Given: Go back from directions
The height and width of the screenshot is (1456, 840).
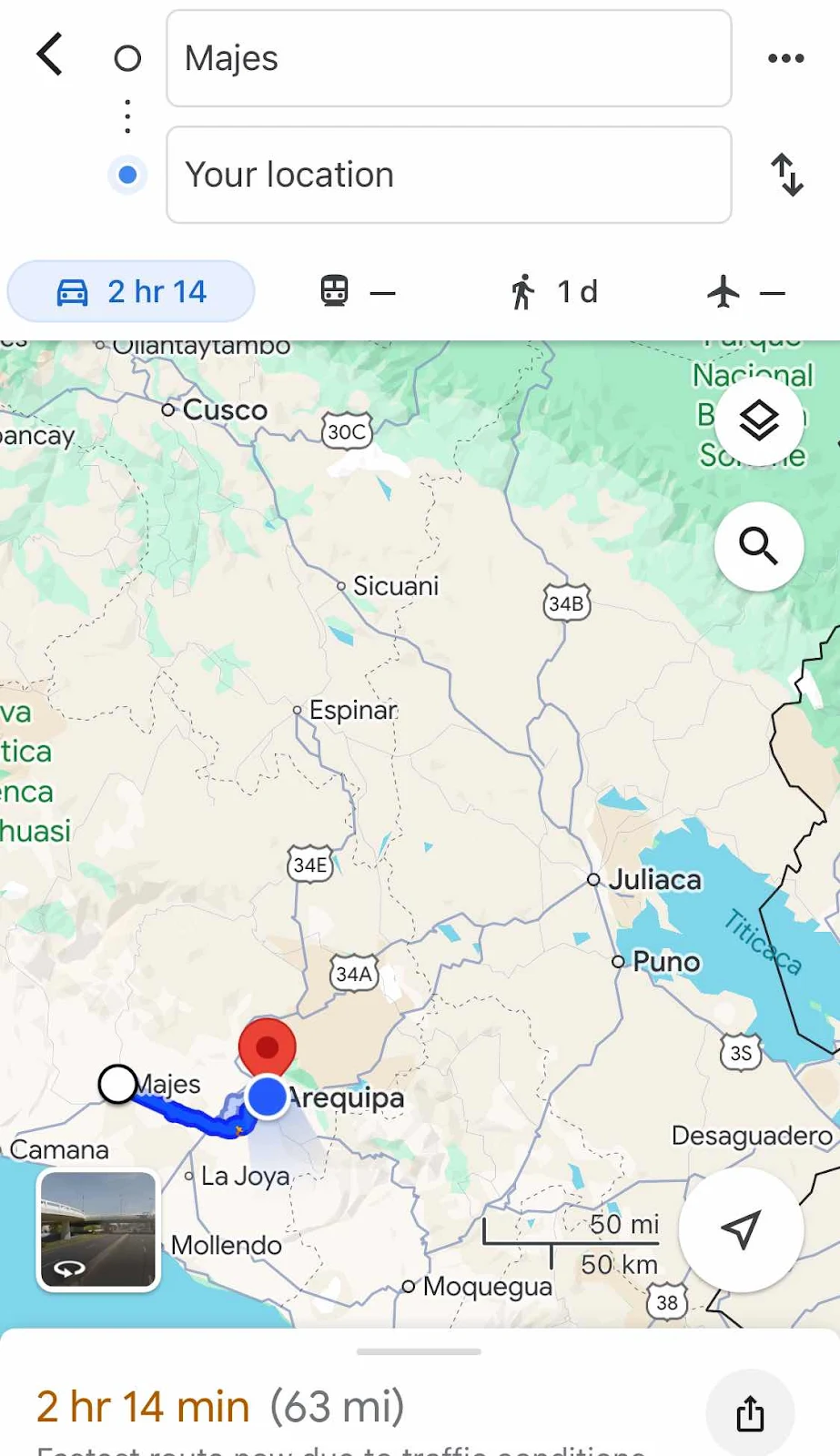Looking at the screenshot, I should [x=50, y=55].
